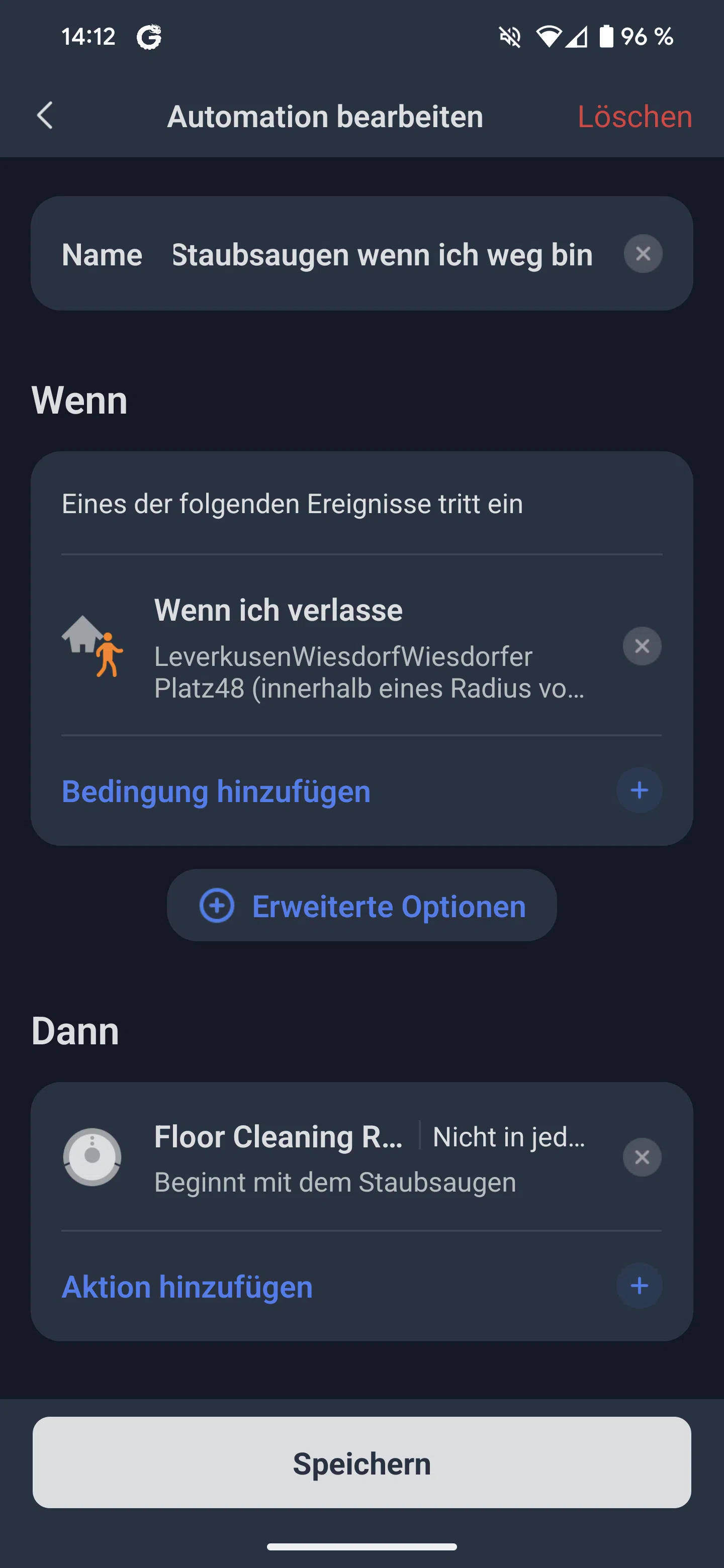Viewport: 724px width, 1568px height.
Task: Remove the Floor Cleaning Robot action
Action: tap(642, 1157)
